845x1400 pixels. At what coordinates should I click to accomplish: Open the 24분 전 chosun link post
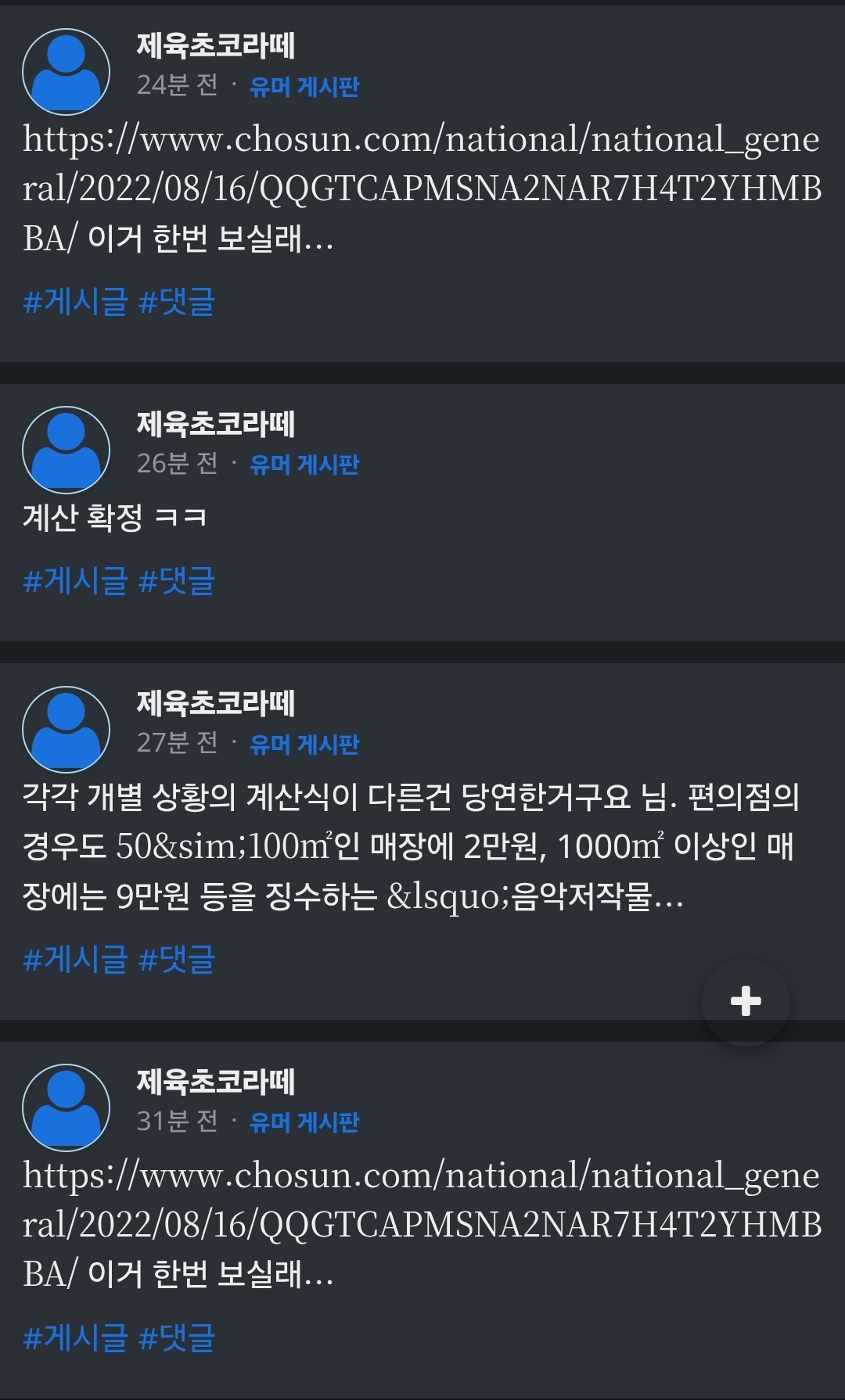pos(421,188)
